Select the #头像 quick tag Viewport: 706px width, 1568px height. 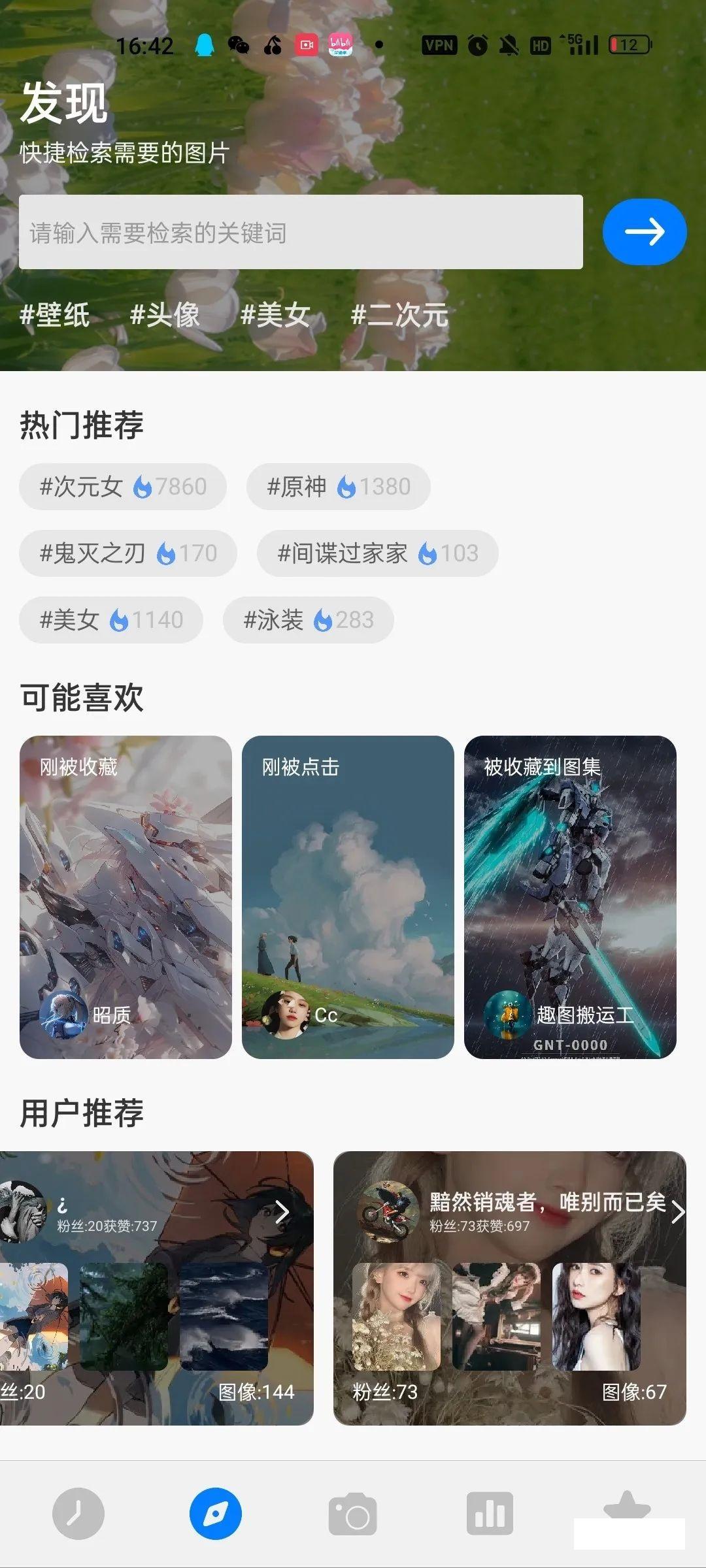click(165, 315)
